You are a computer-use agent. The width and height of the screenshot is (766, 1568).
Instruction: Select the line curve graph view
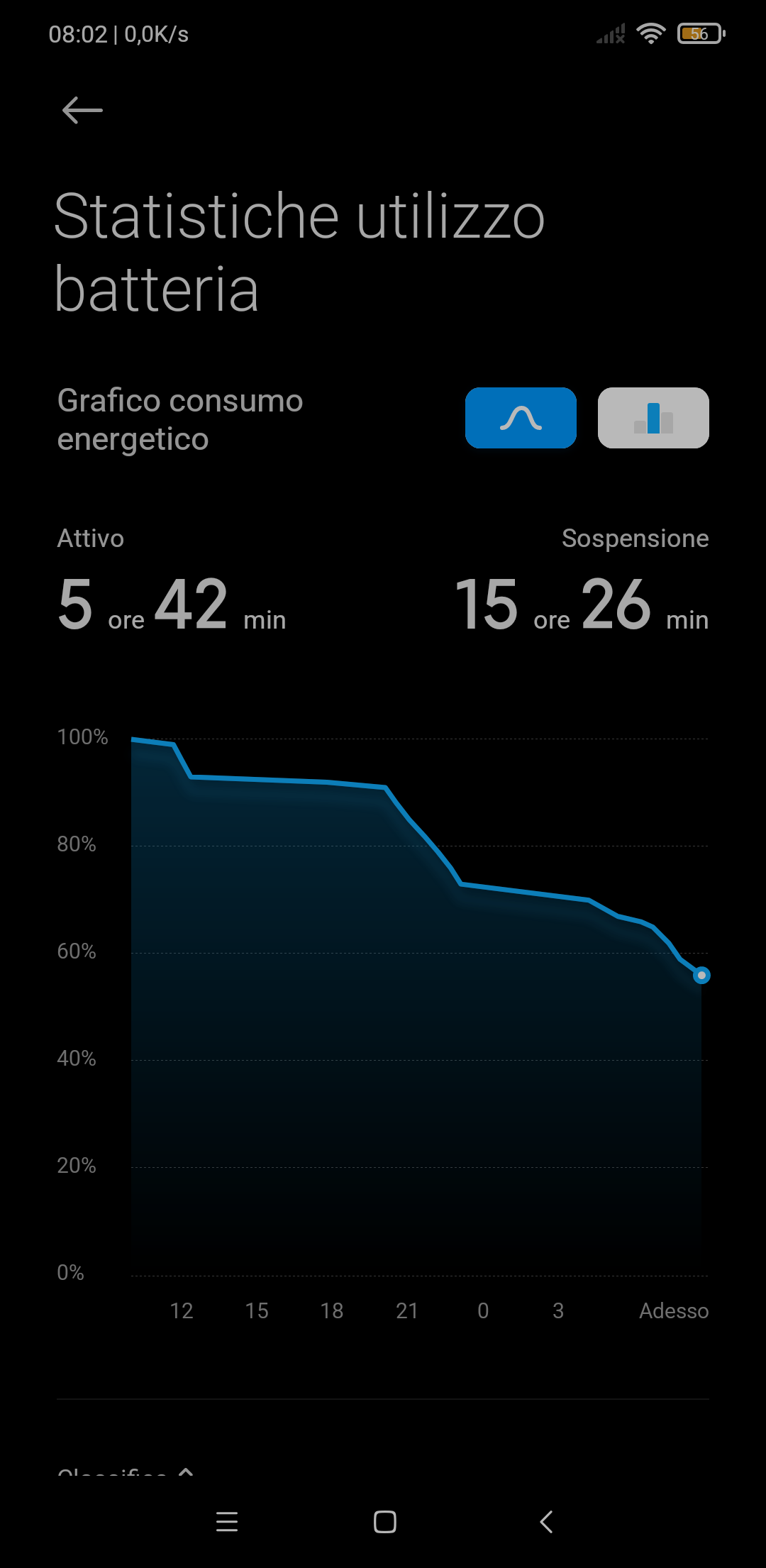[x=521, y=418]
